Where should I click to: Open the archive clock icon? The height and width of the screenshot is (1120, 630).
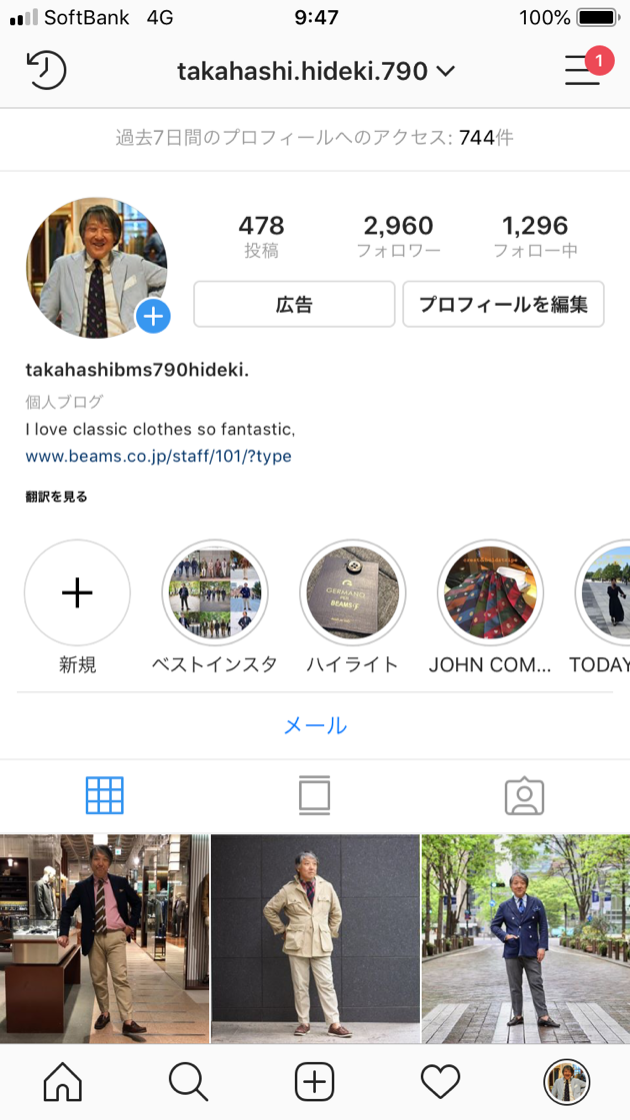pos(45,70)
